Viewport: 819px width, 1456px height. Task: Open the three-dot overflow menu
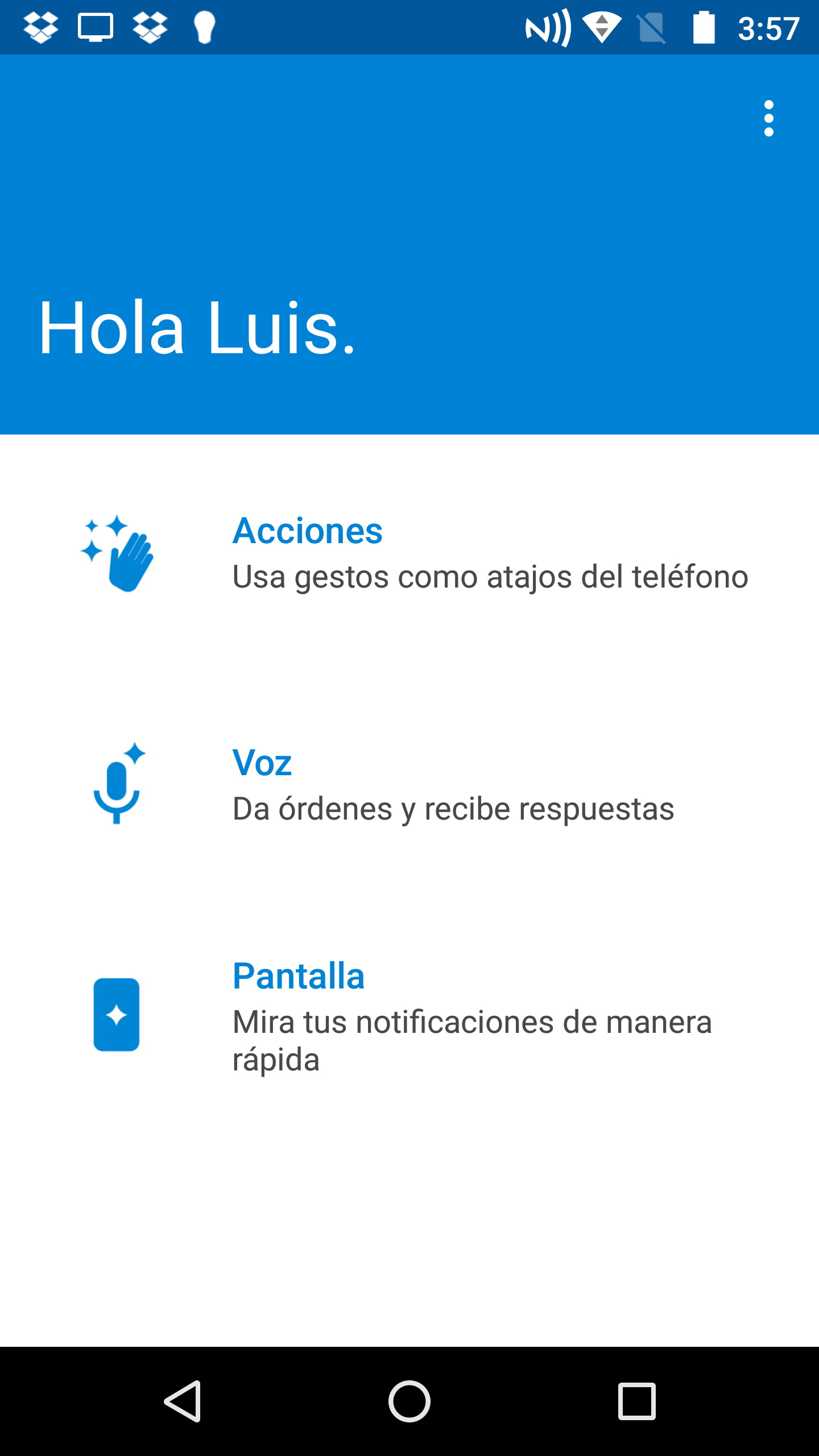768,118
